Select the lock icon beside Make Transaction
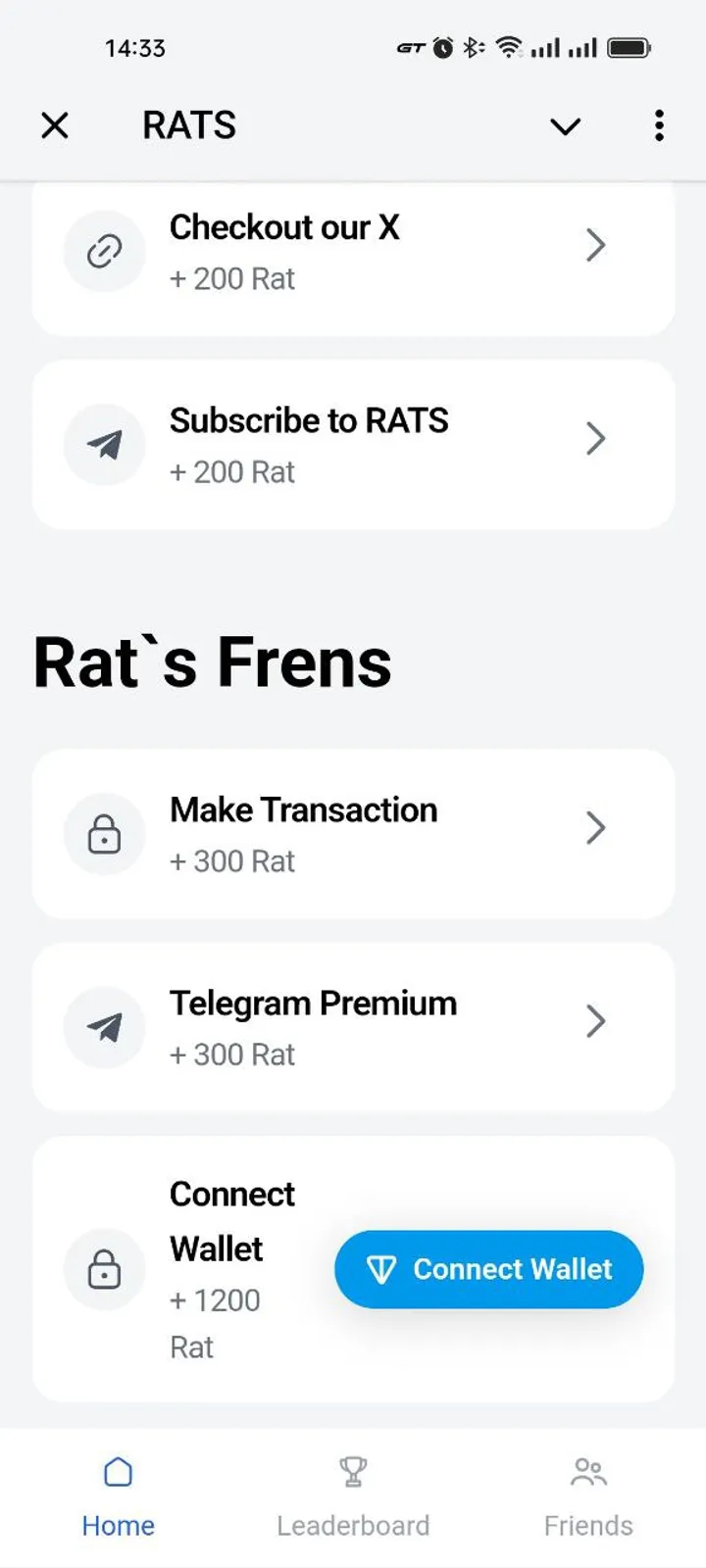Screen dimensions: 706x1568 (x=104, y=834)
